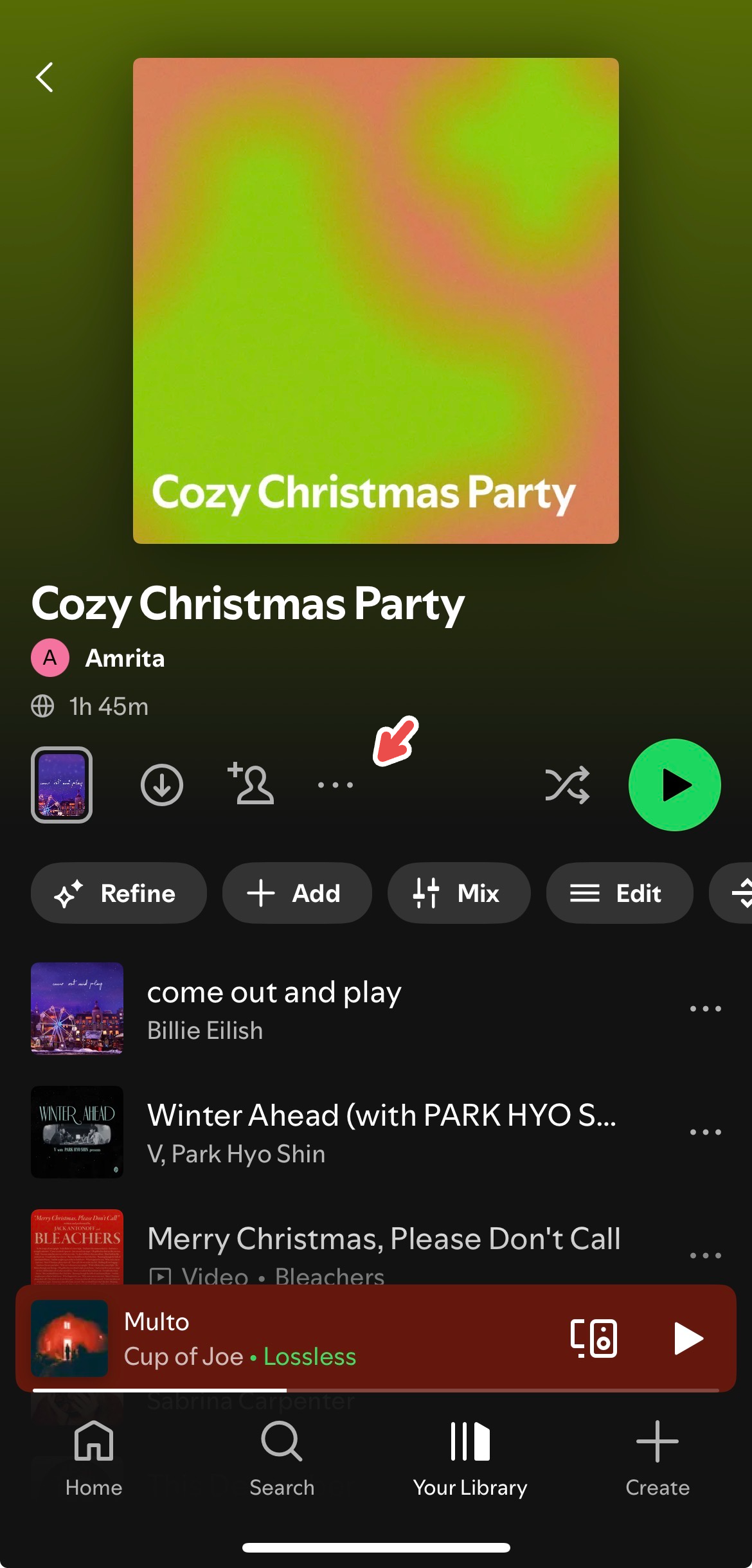This screenshot has height=1568, width=752.
Task: Switch to the Home tab
Action: pyautogui.click(x=94, y=1457)
